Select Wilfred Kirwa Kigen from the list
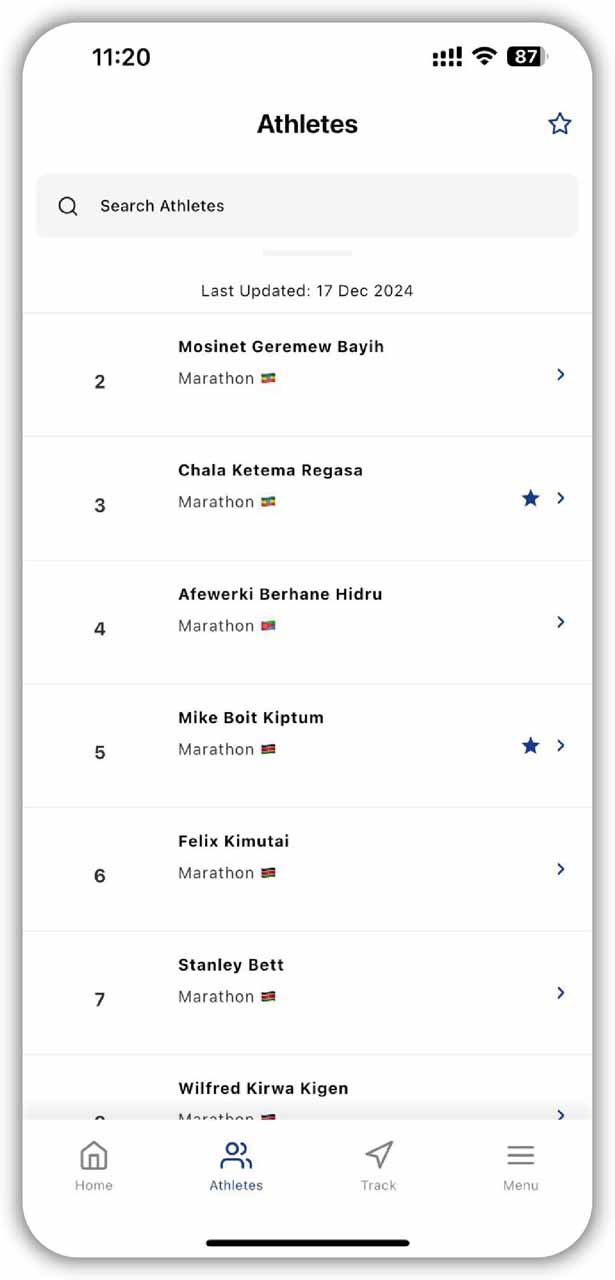This screenshot has width=615, height=1280. point(307,1088)
